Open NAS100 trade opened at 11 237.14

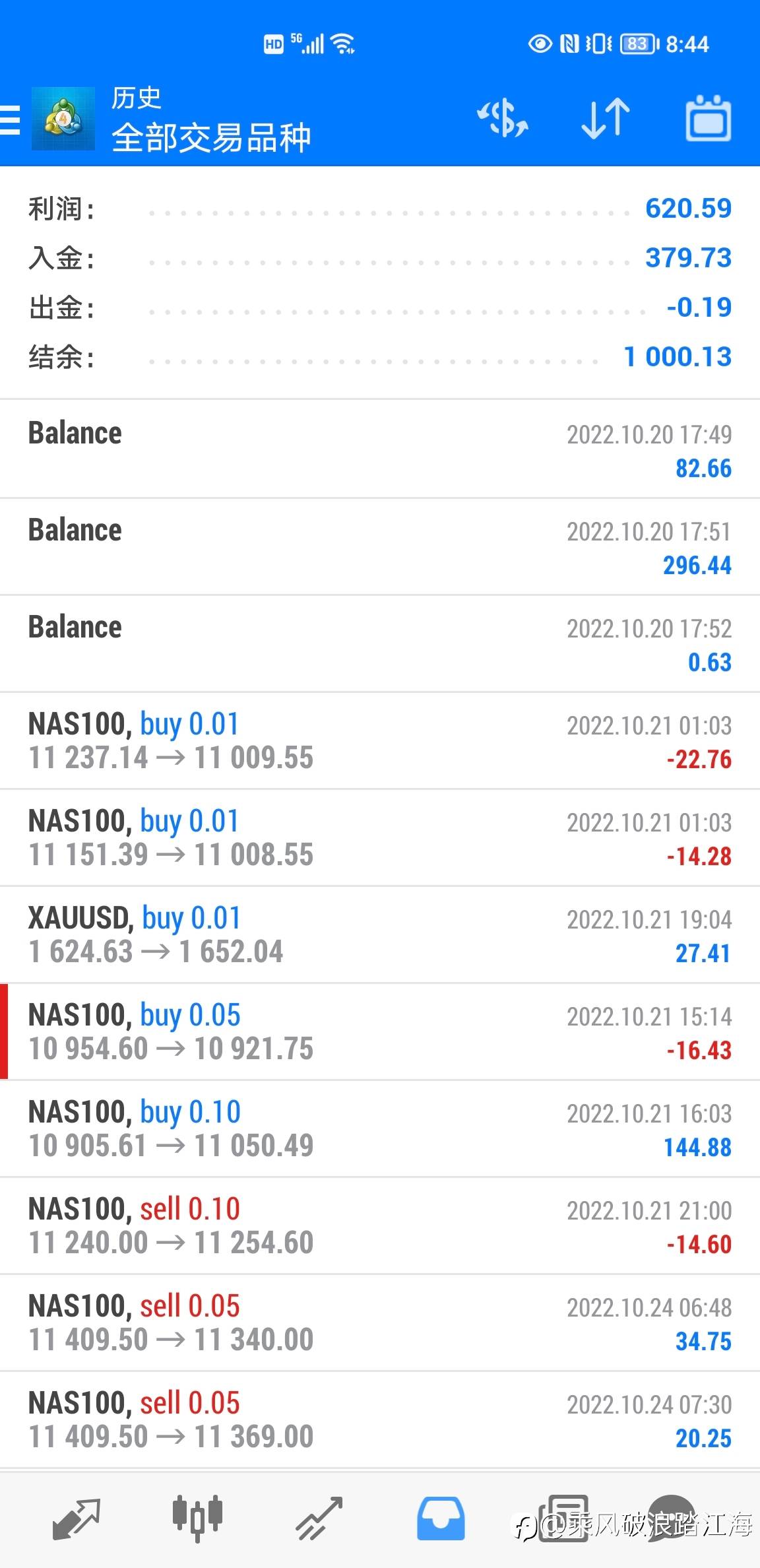click(380, 740)
